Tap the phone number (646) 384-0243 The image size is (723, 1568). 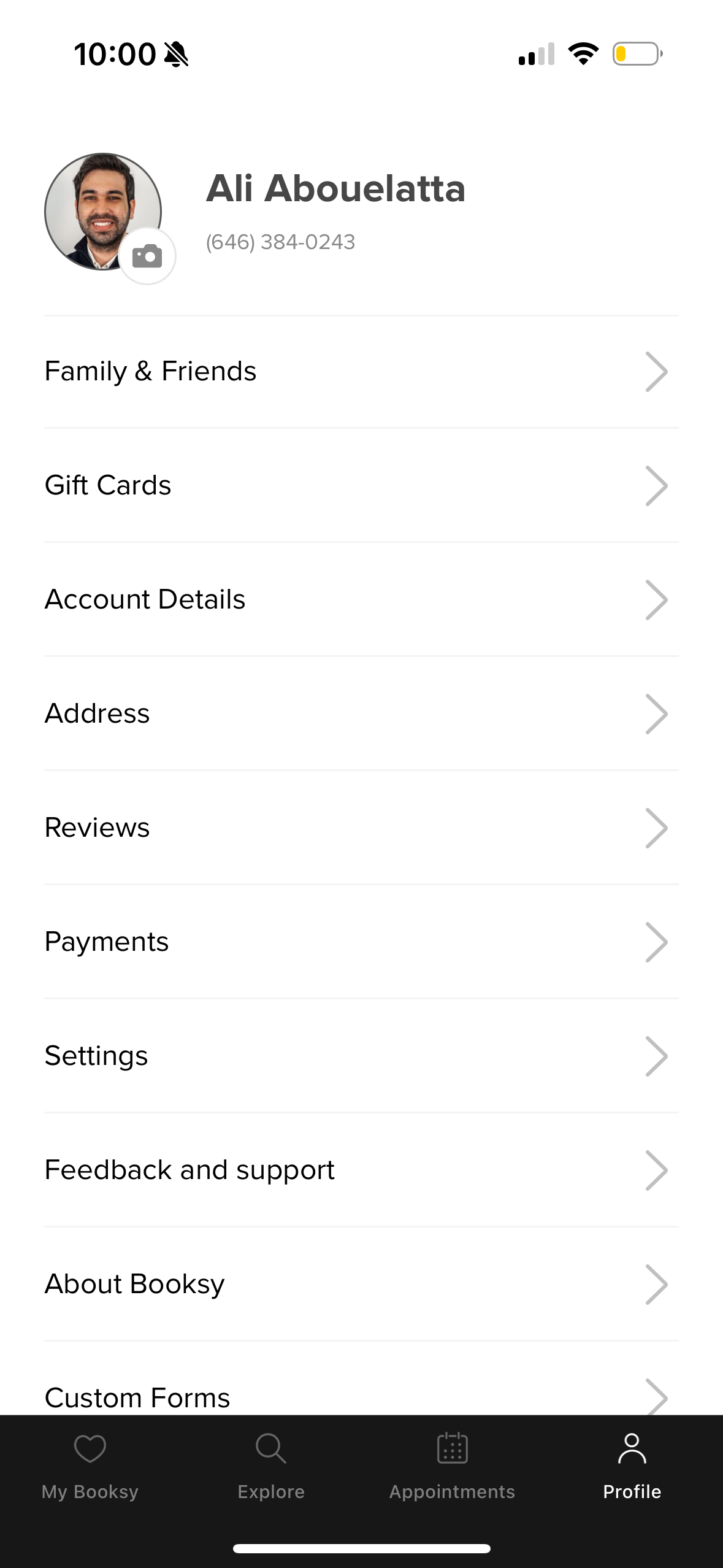(280, 241)
